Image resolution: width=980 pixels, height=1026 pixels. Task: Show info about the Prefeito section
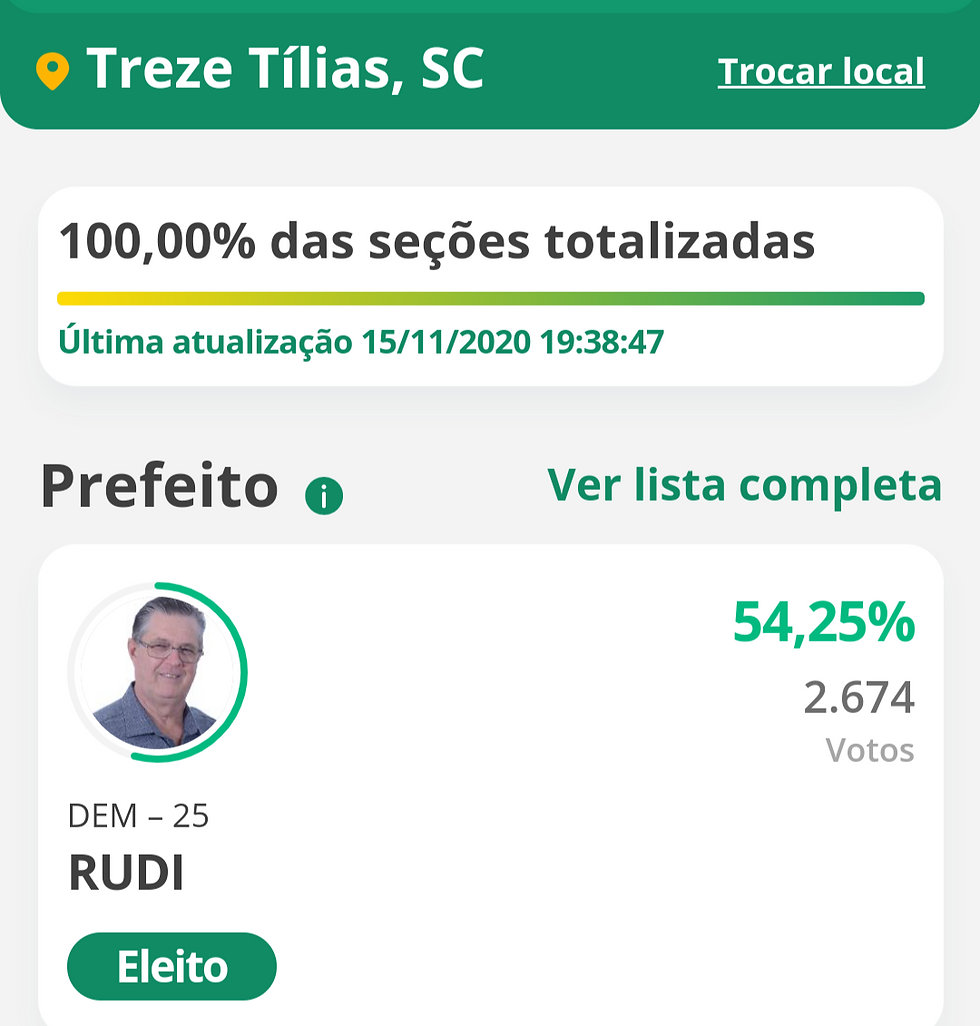[324, 495]
